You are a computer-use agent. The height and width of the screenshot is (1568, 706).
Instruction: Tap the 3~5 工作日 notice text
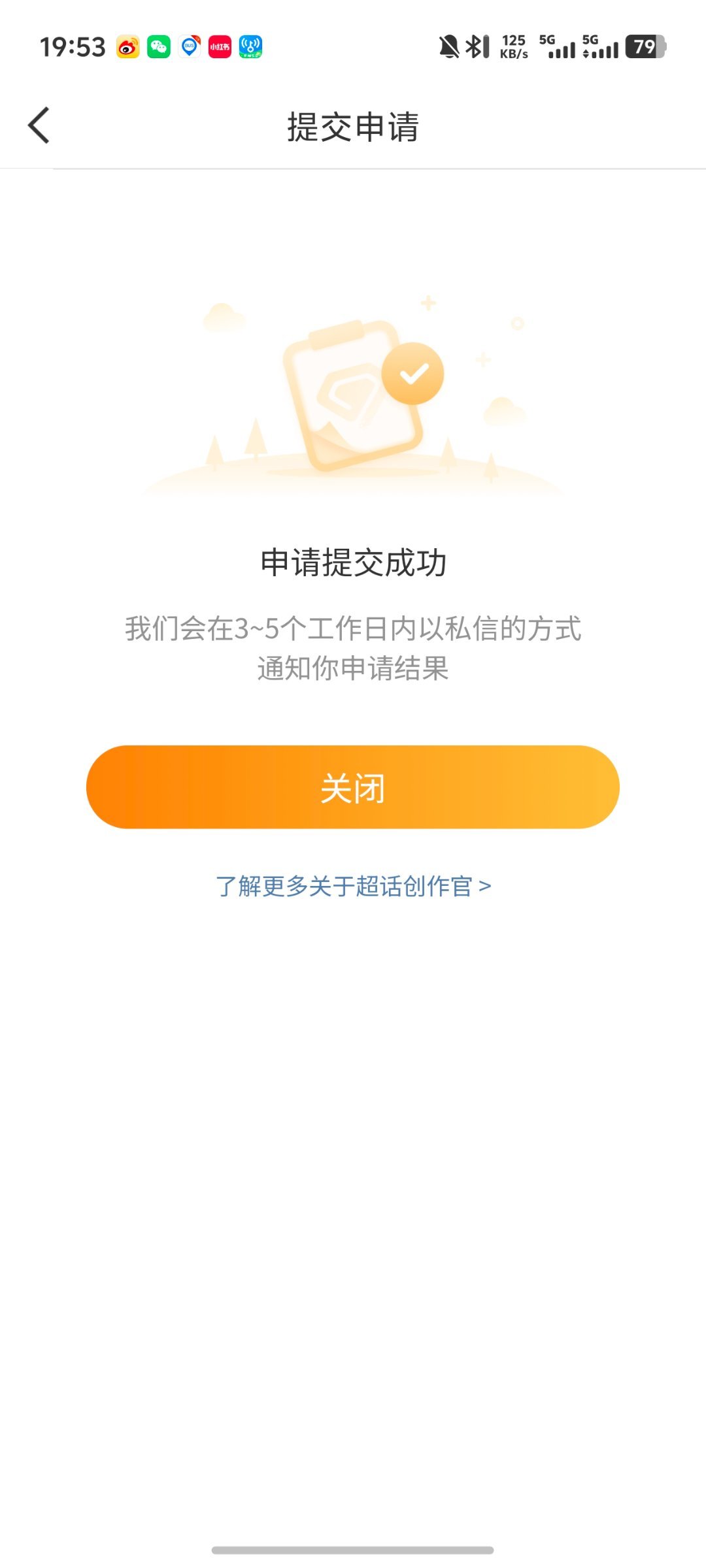click(353, 647)
